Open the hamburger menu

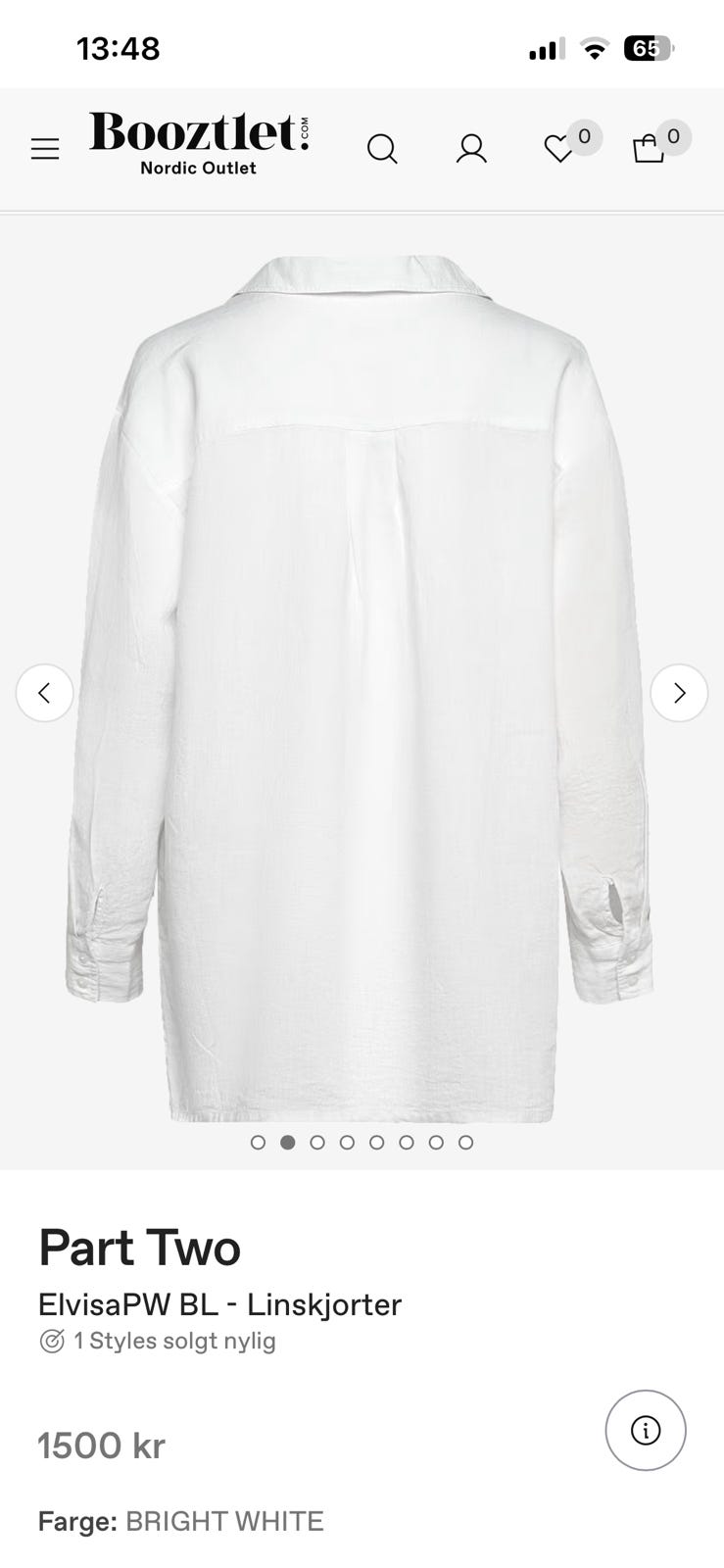tap(45, 149)
